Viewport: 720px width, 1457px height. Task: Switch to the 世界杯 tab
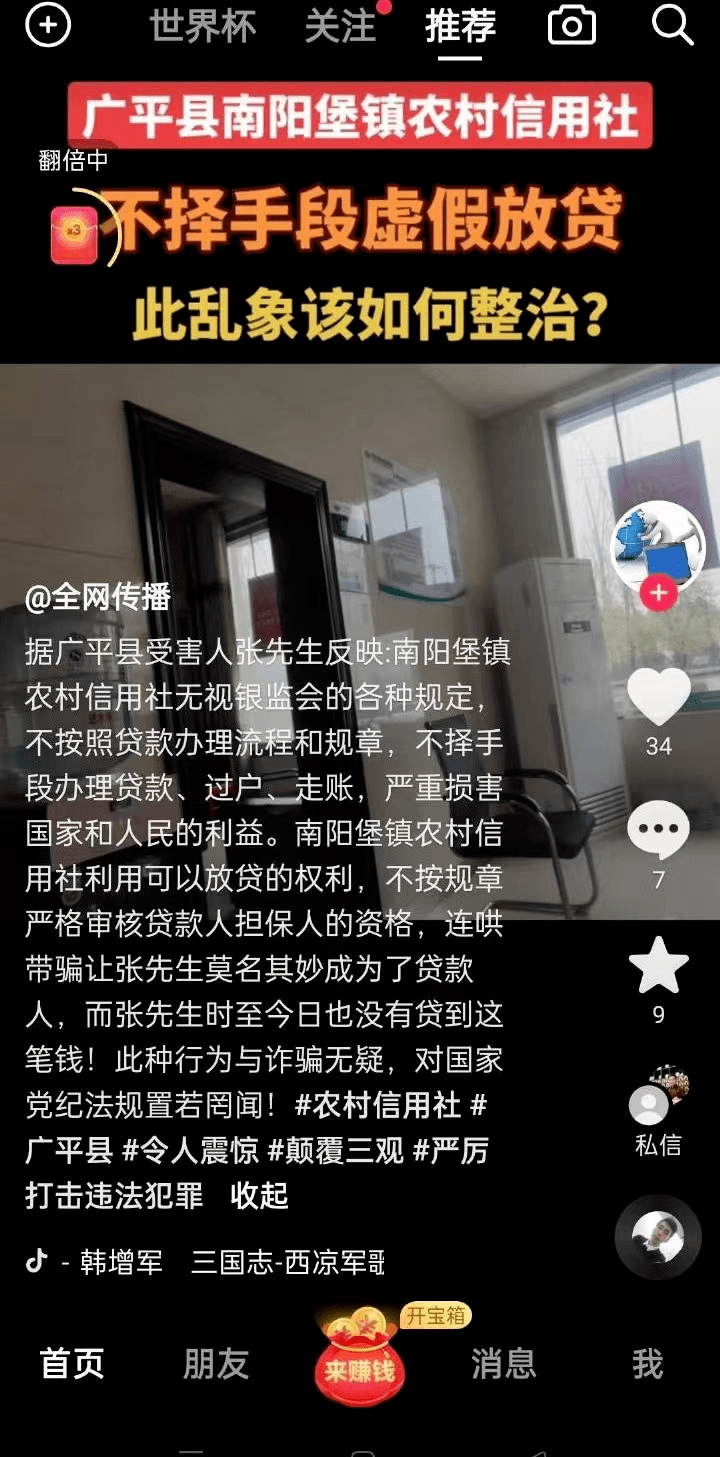click(203, 27)
